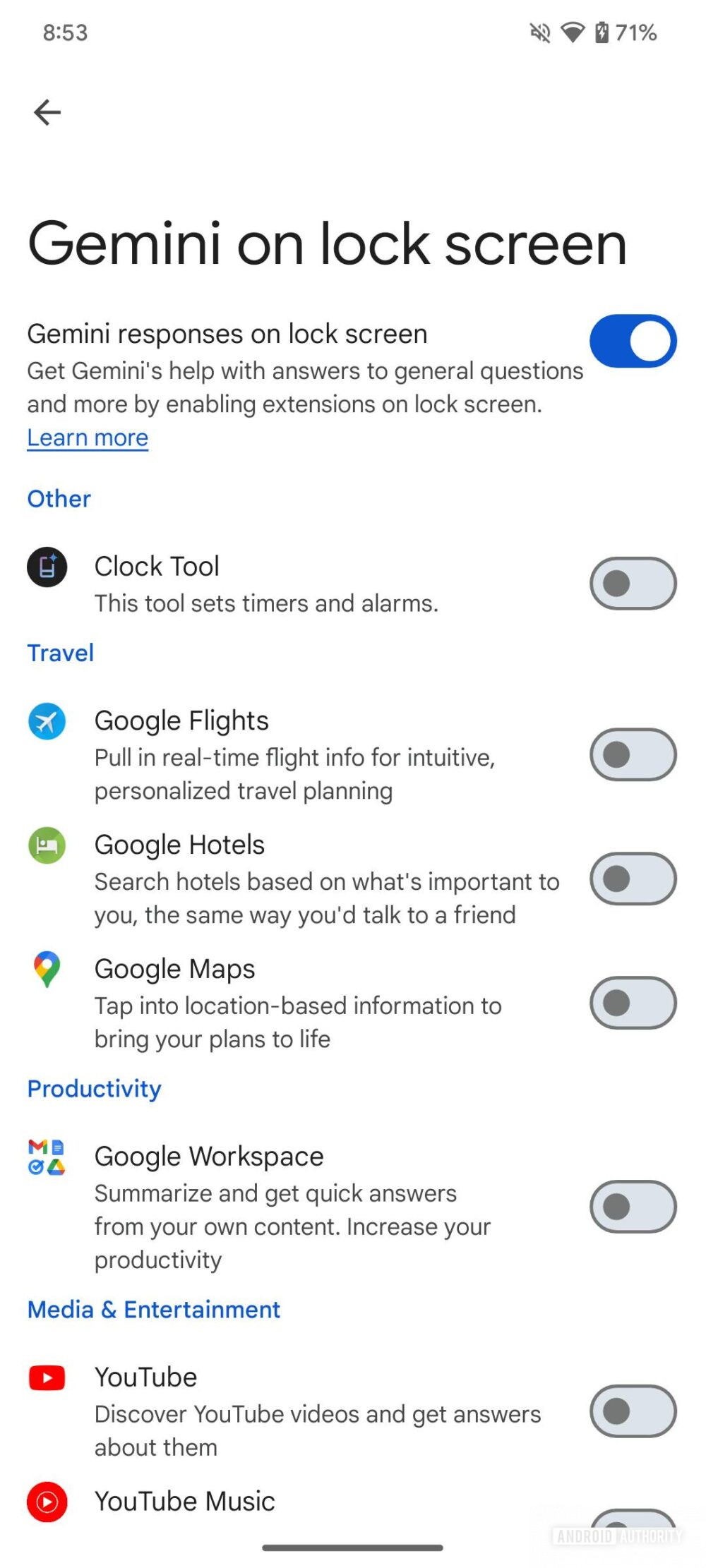Click the Google Hotels icon
Image resolution: width=706 pixels, height=1568 pixels.
[x=47, y=845]
